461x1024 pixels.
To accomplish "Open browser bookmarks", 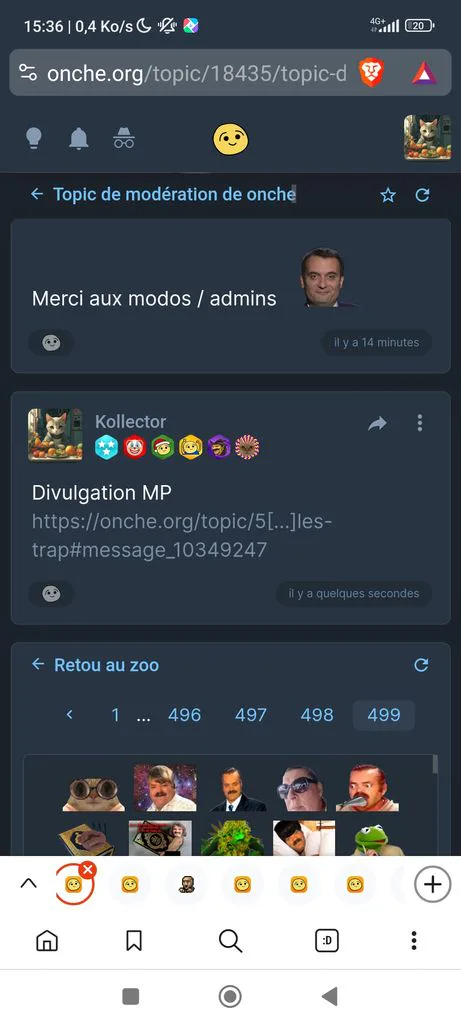I will (x=134, y=940).
